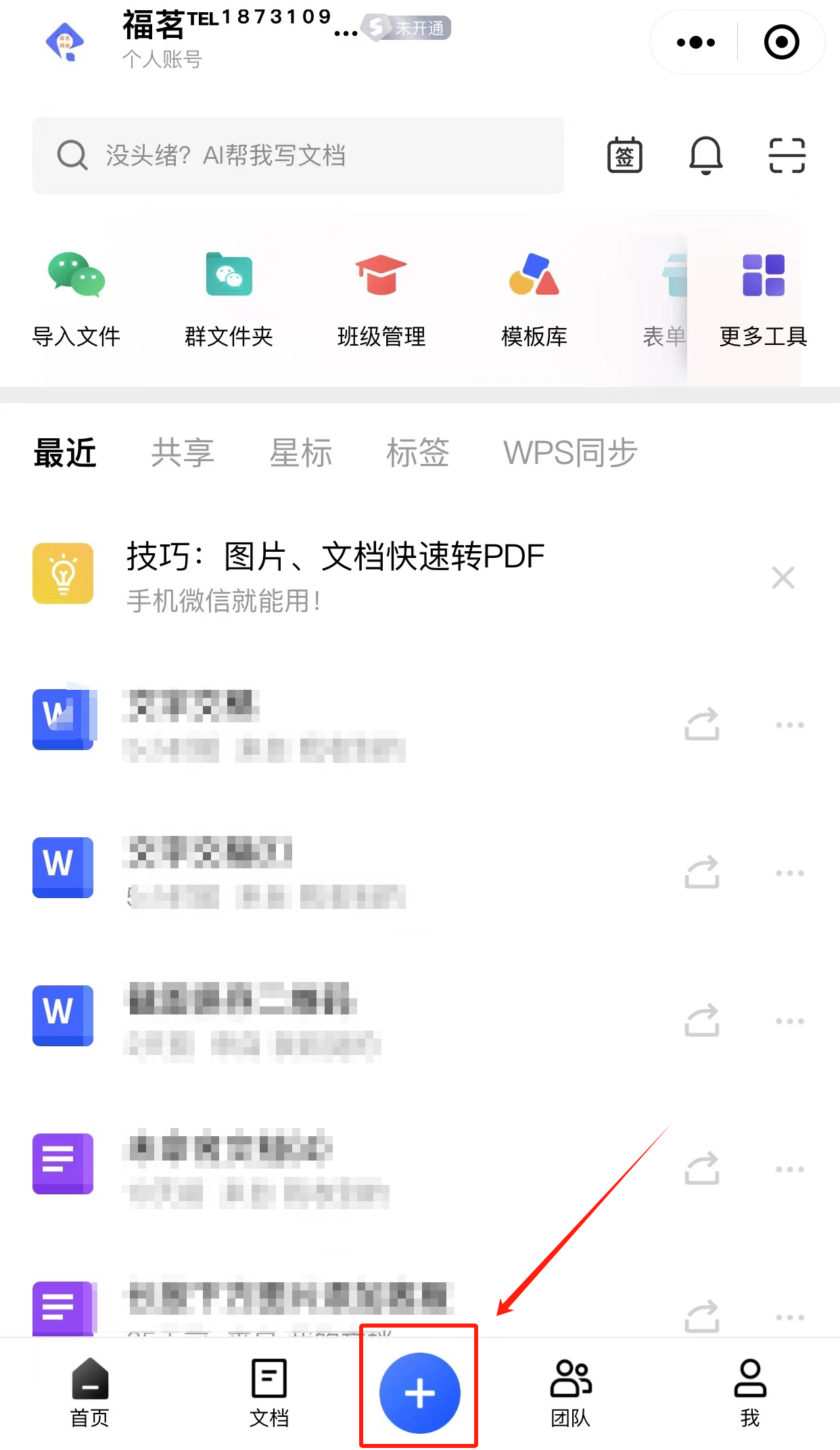Open 导入文件 to import files
This screenshot has width=840, height=1450.
click(x=76, y=298)
